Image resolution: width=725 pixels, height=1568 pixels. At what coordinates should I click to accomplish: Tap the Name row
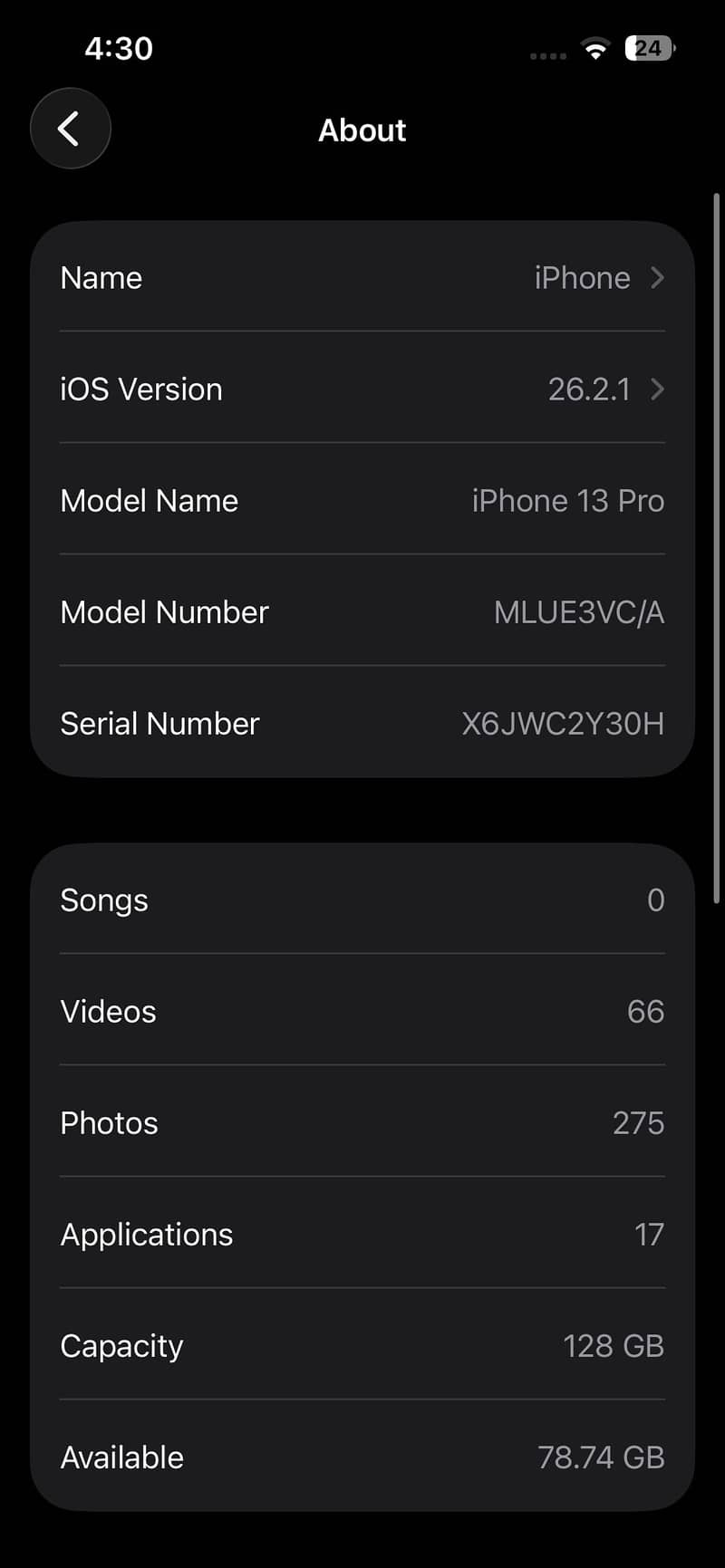(x=362, y=278)
